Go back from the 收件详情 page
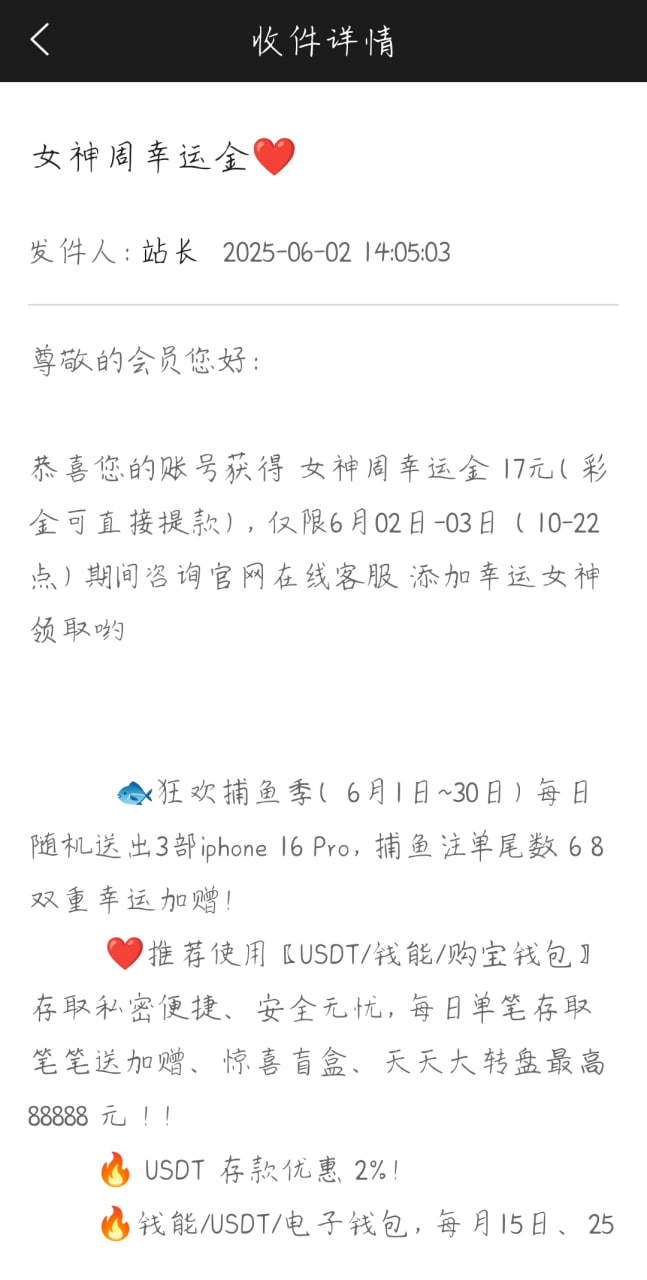 click(40, 40)
